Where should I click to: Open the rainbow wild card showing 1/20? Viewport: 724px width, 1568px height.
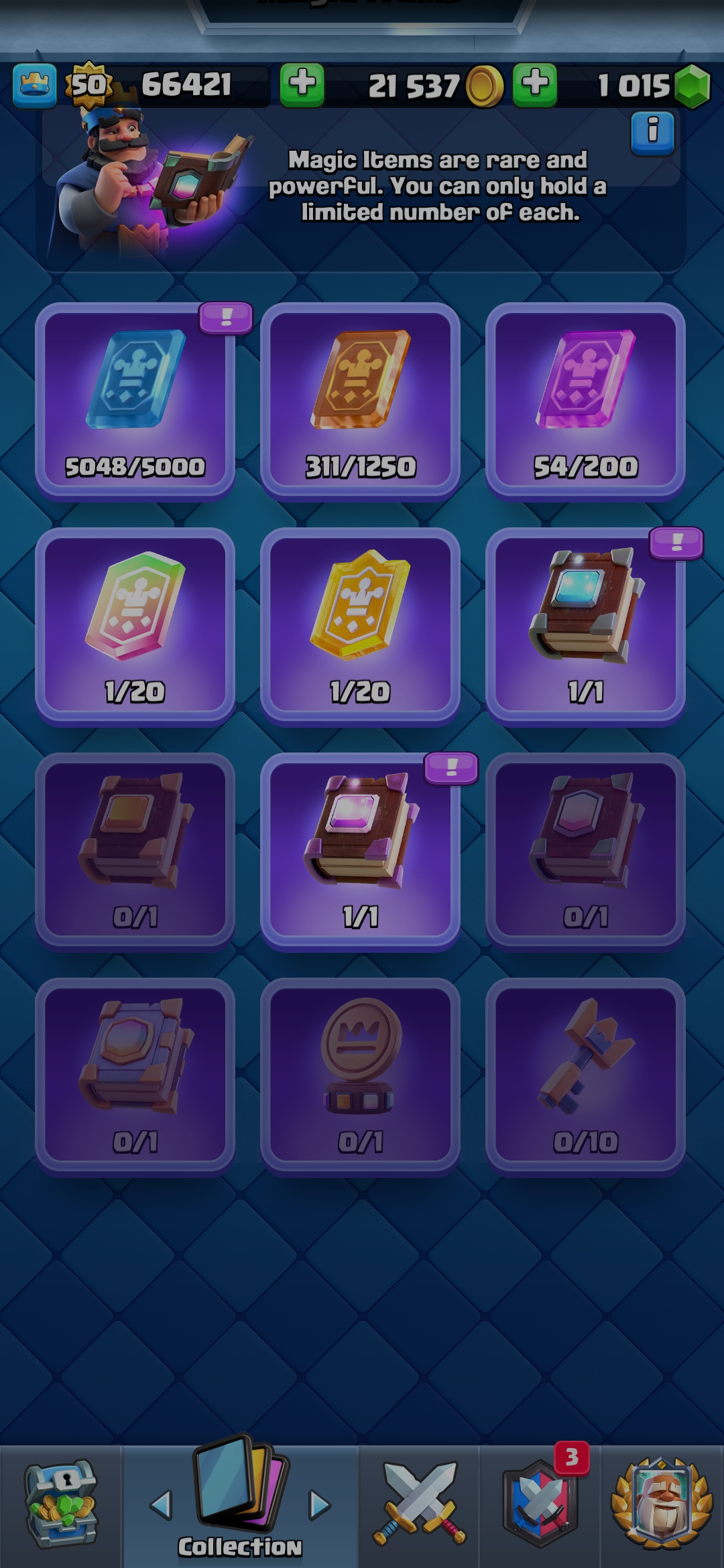click(135, 625)
